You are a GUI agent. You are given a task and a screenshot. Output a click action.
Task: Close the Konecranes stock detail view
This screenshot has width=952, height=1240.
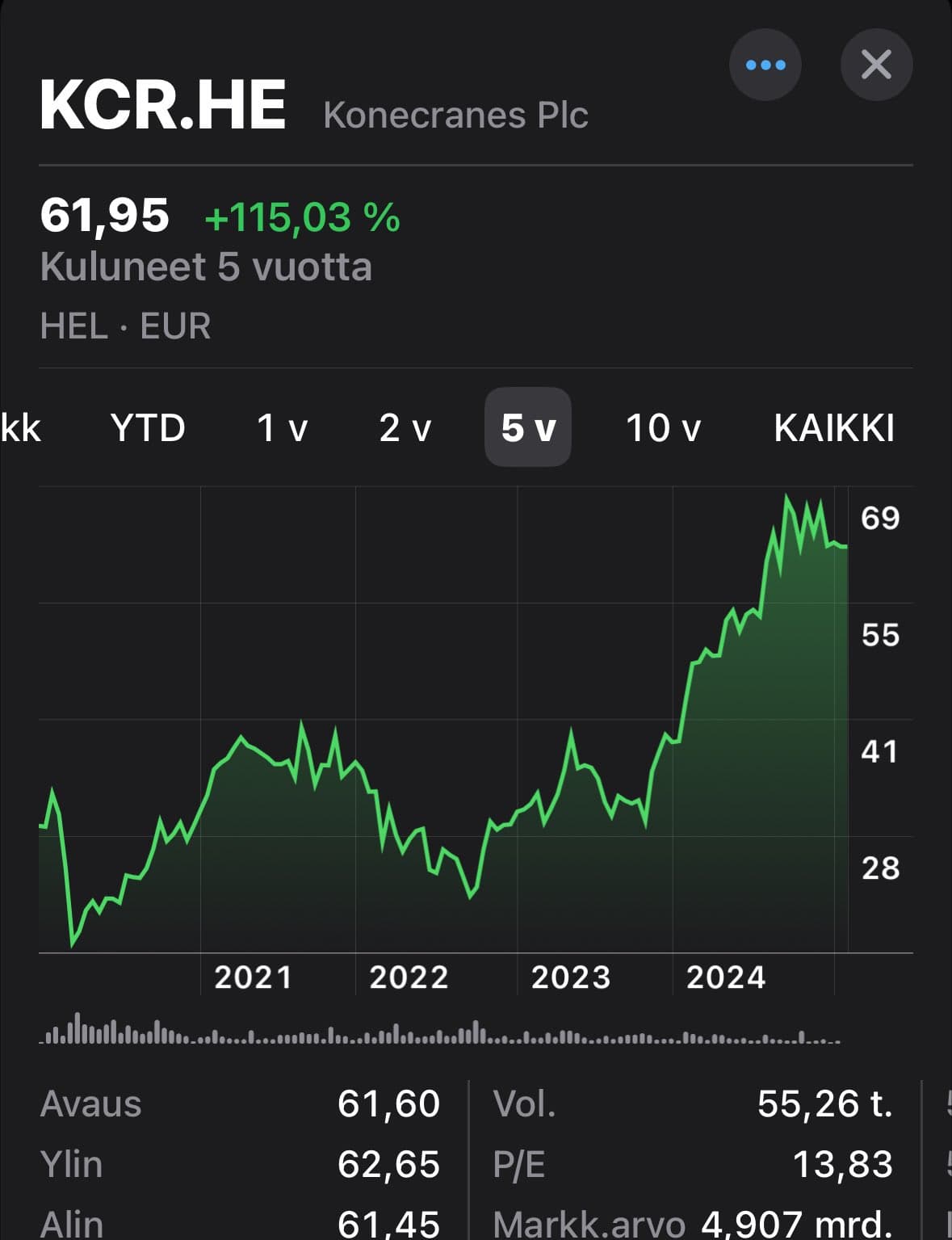point(876,65)
